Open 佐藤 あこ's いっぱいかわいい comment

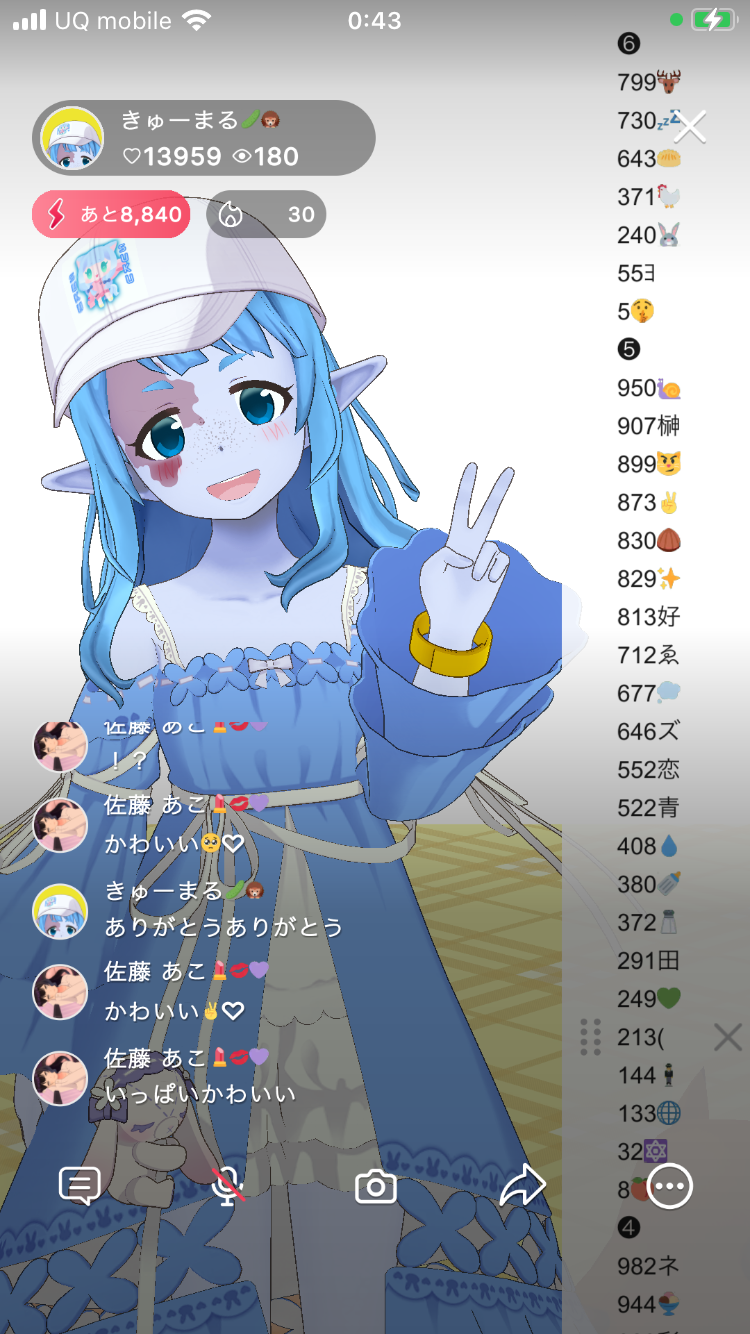pyautogui.click(x=200, y=1093)
